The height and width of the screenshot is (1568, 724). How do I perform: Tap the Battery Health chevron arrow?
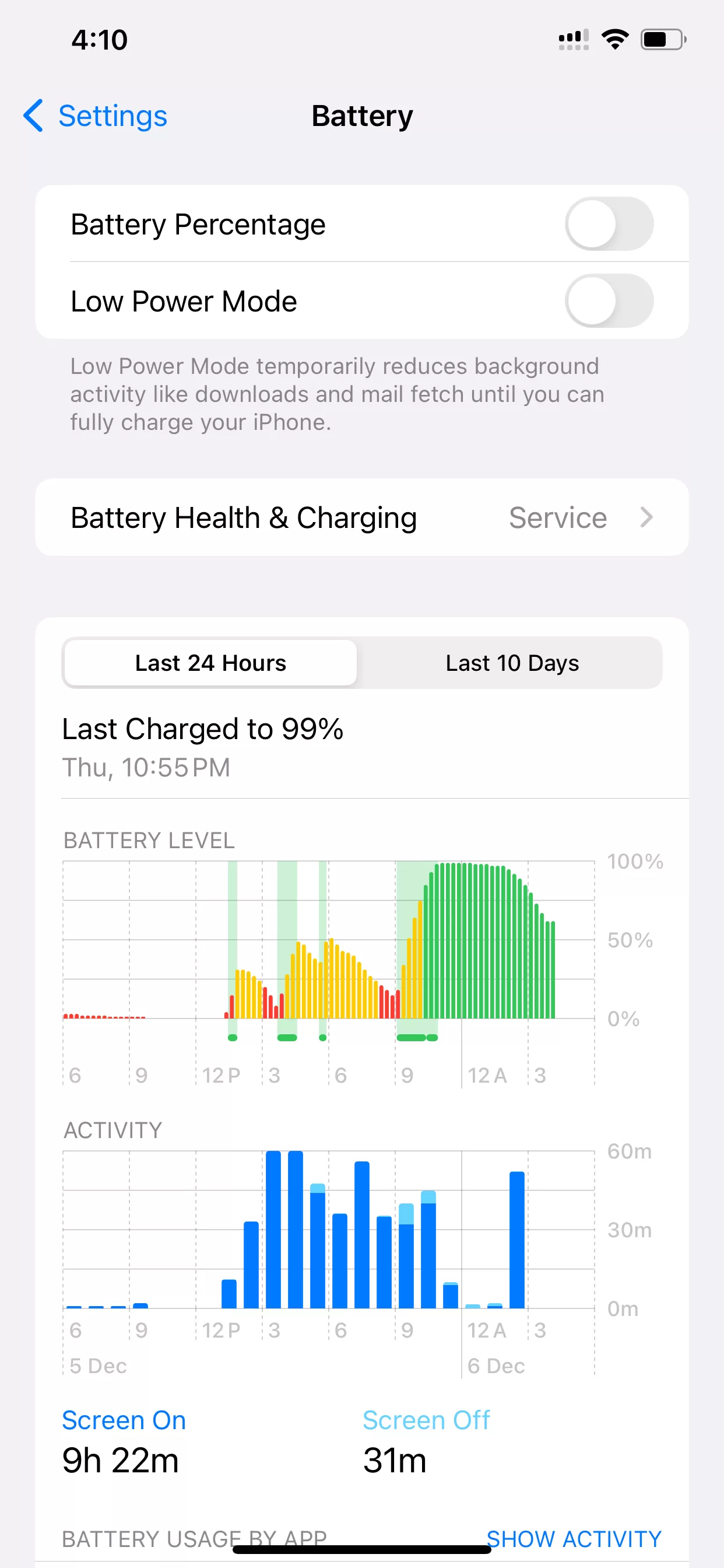646,517
